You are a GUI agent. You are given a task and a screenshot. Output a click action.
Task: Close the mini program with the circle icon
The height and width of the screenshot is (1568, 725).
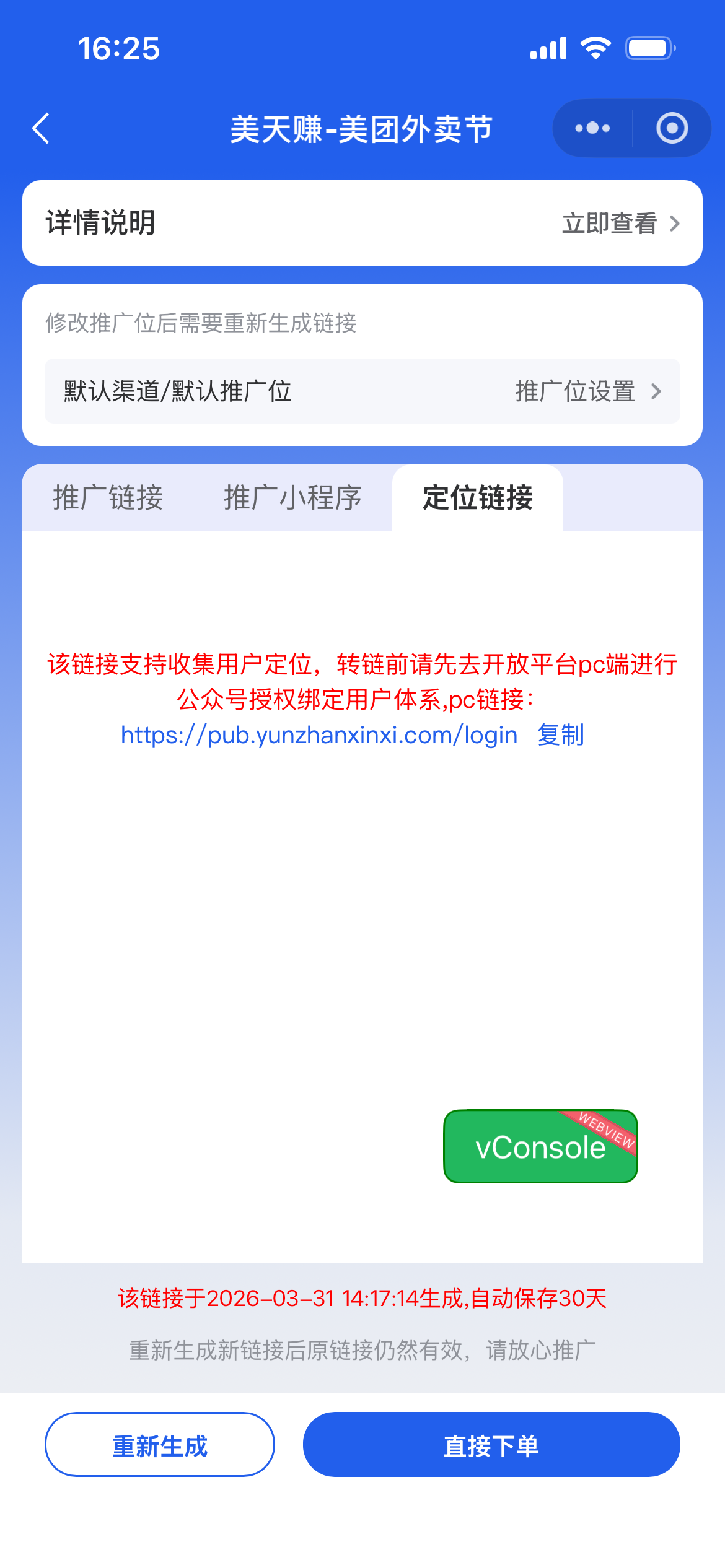672,129
